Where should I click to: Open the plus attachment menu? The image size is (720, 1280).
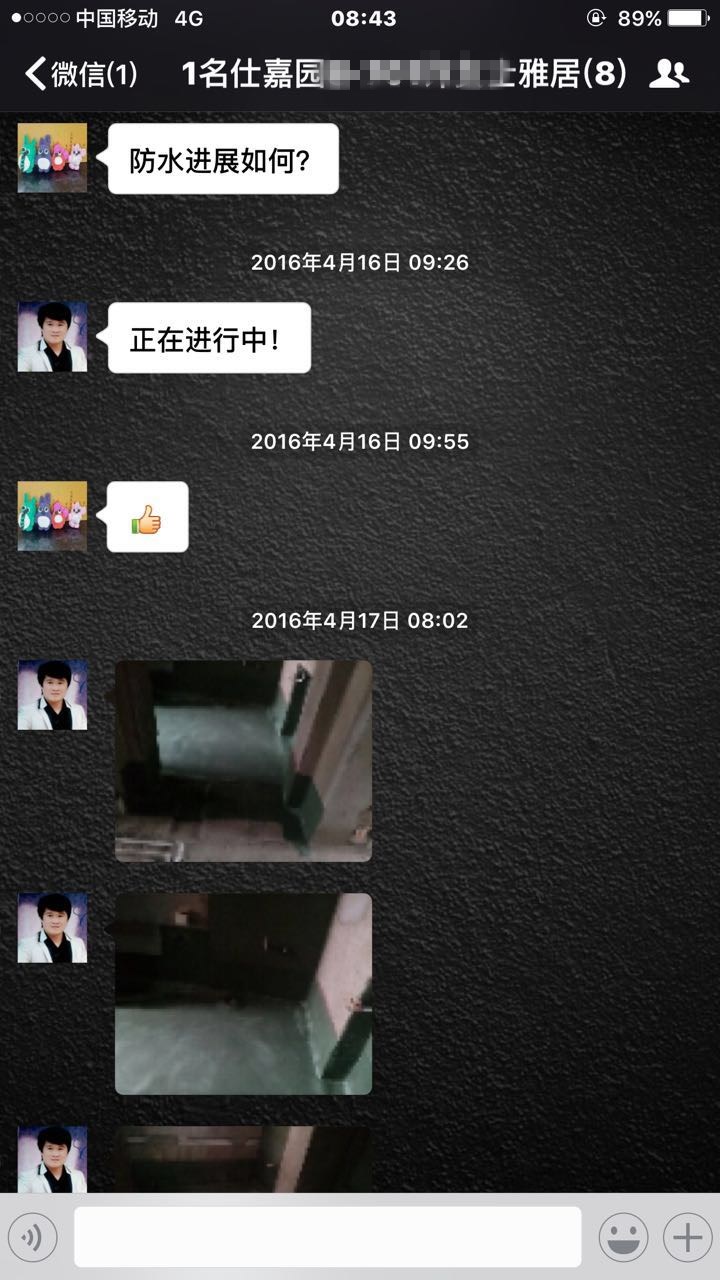coord(687,1238)
